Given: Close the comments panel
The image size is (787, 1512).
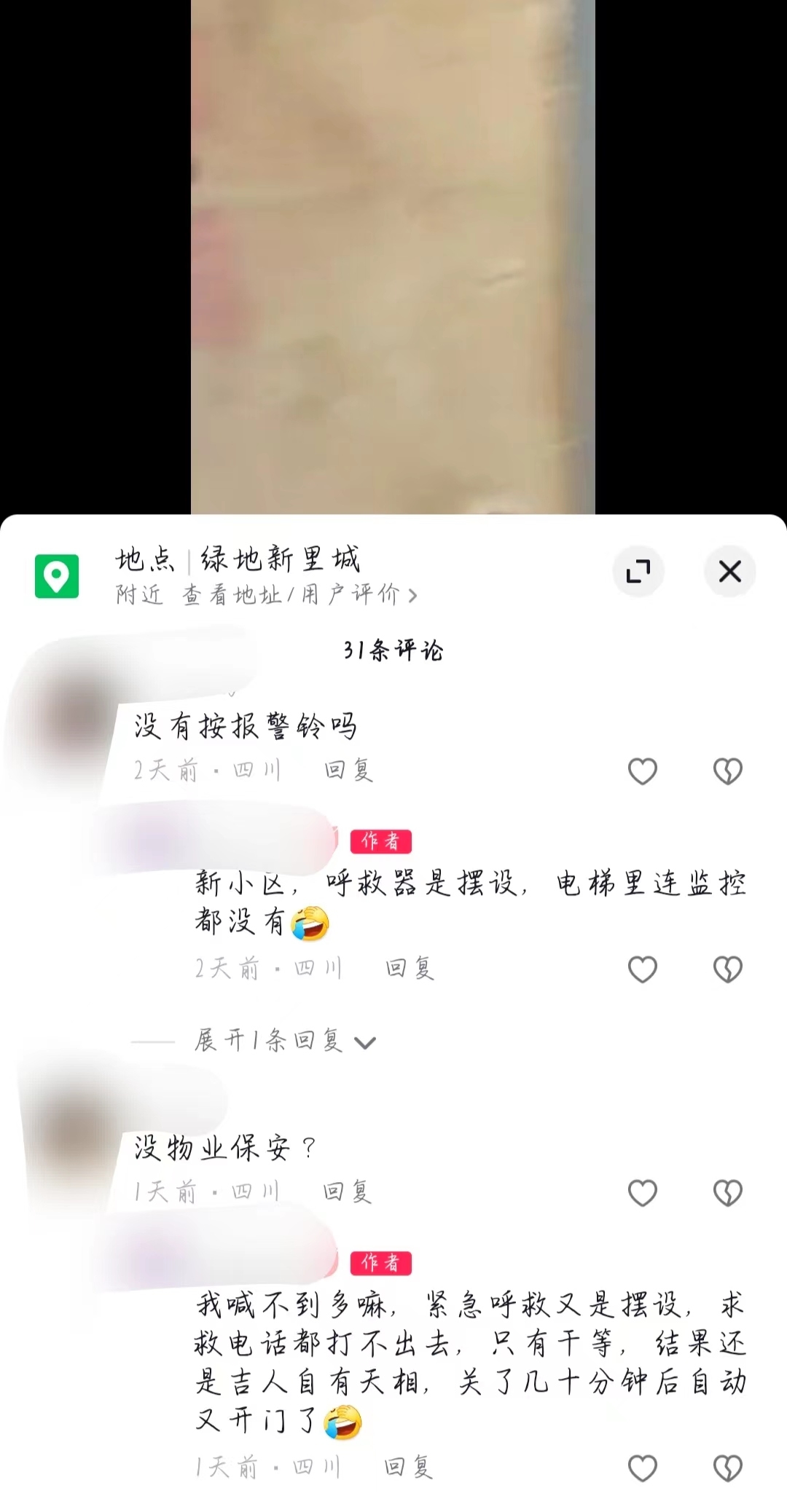Looking at the screenshot, I should point(729,572).
